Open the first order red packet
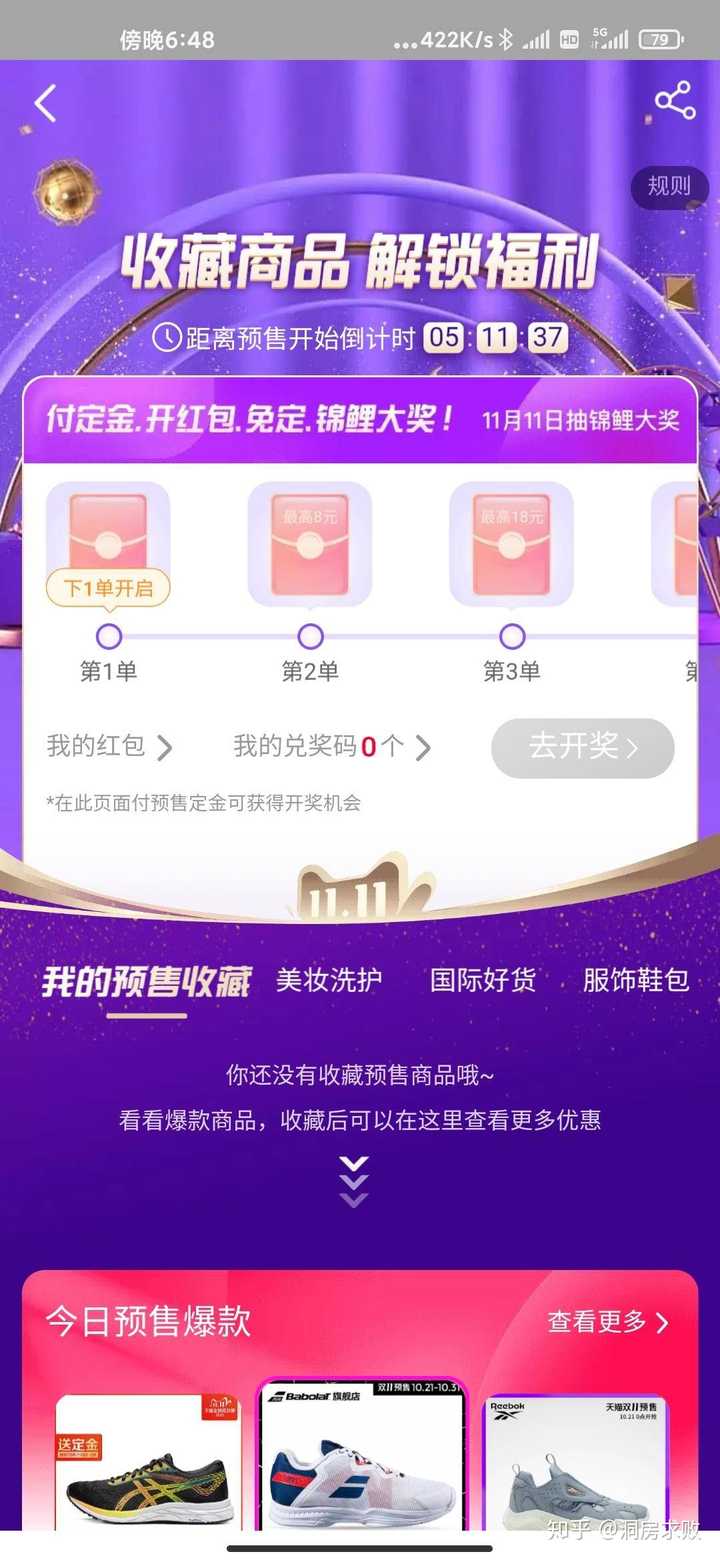720x1560 pixels. (108, 540)
